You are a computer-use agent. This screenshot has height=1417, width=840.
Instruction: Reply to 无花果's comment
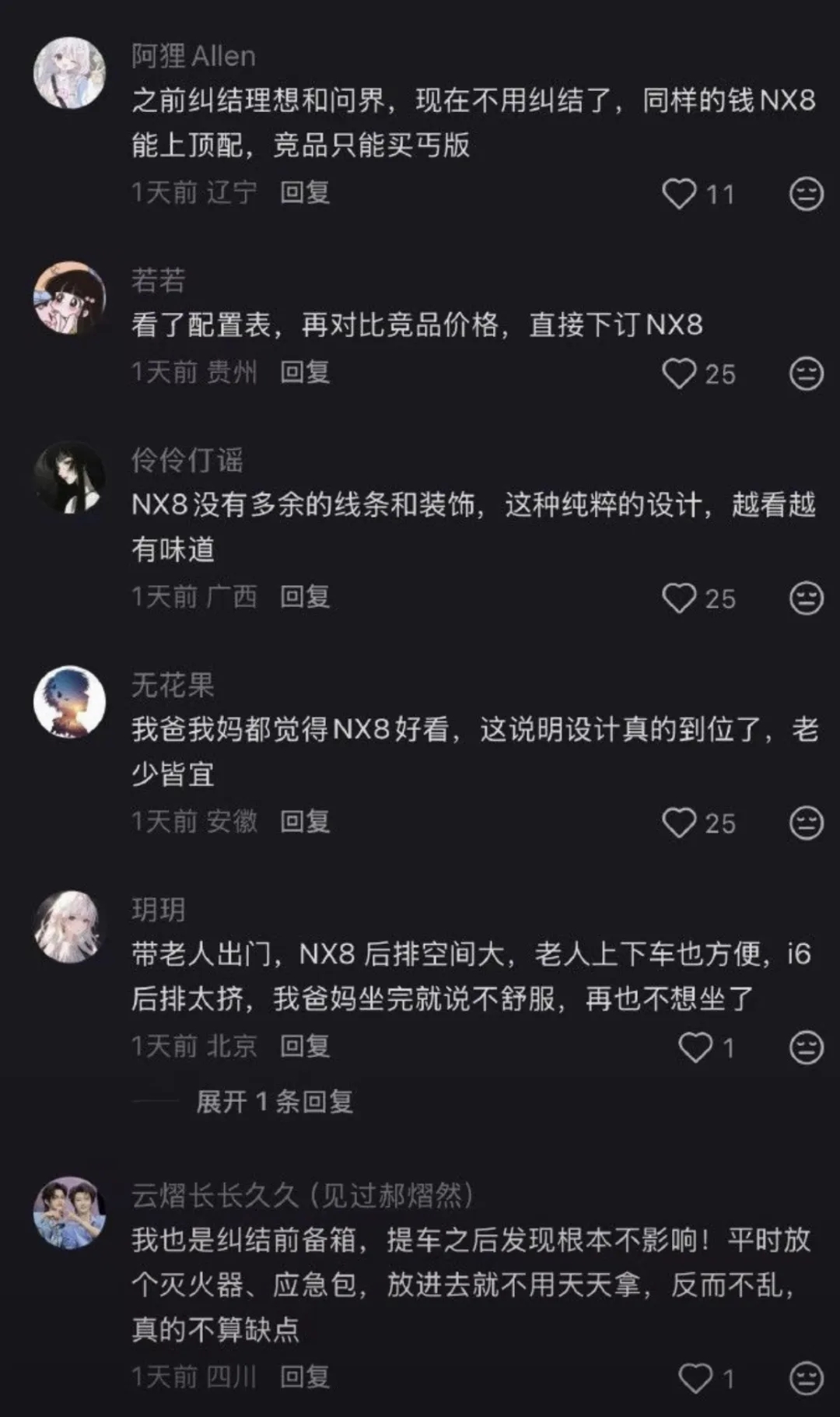point(305,821)
